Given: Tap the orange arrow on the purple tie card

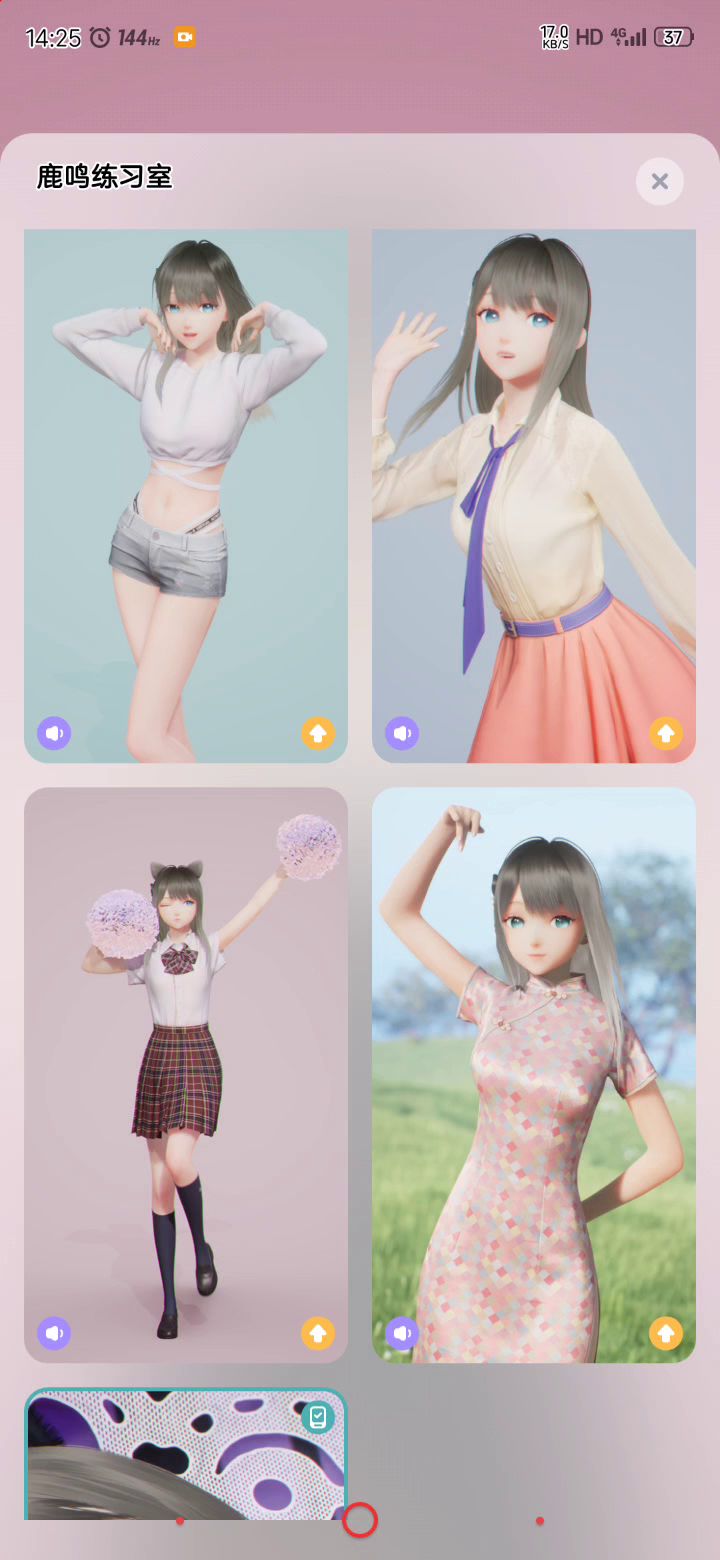Looking at the screenshot, I should (666, 733).
